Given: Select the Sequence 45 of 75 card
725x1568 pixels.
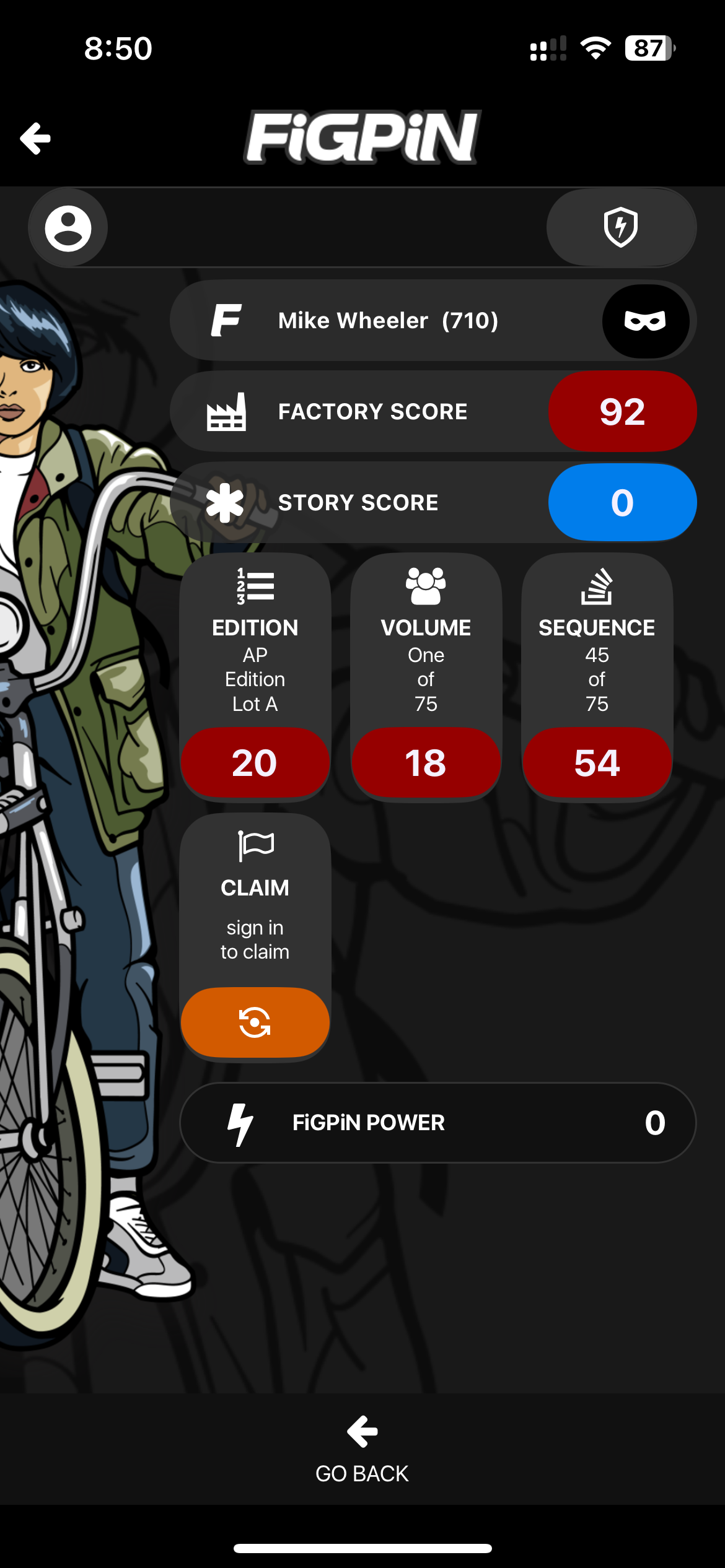Looking at the screenshot, I should pyautogui.click(x=597, y=676).
